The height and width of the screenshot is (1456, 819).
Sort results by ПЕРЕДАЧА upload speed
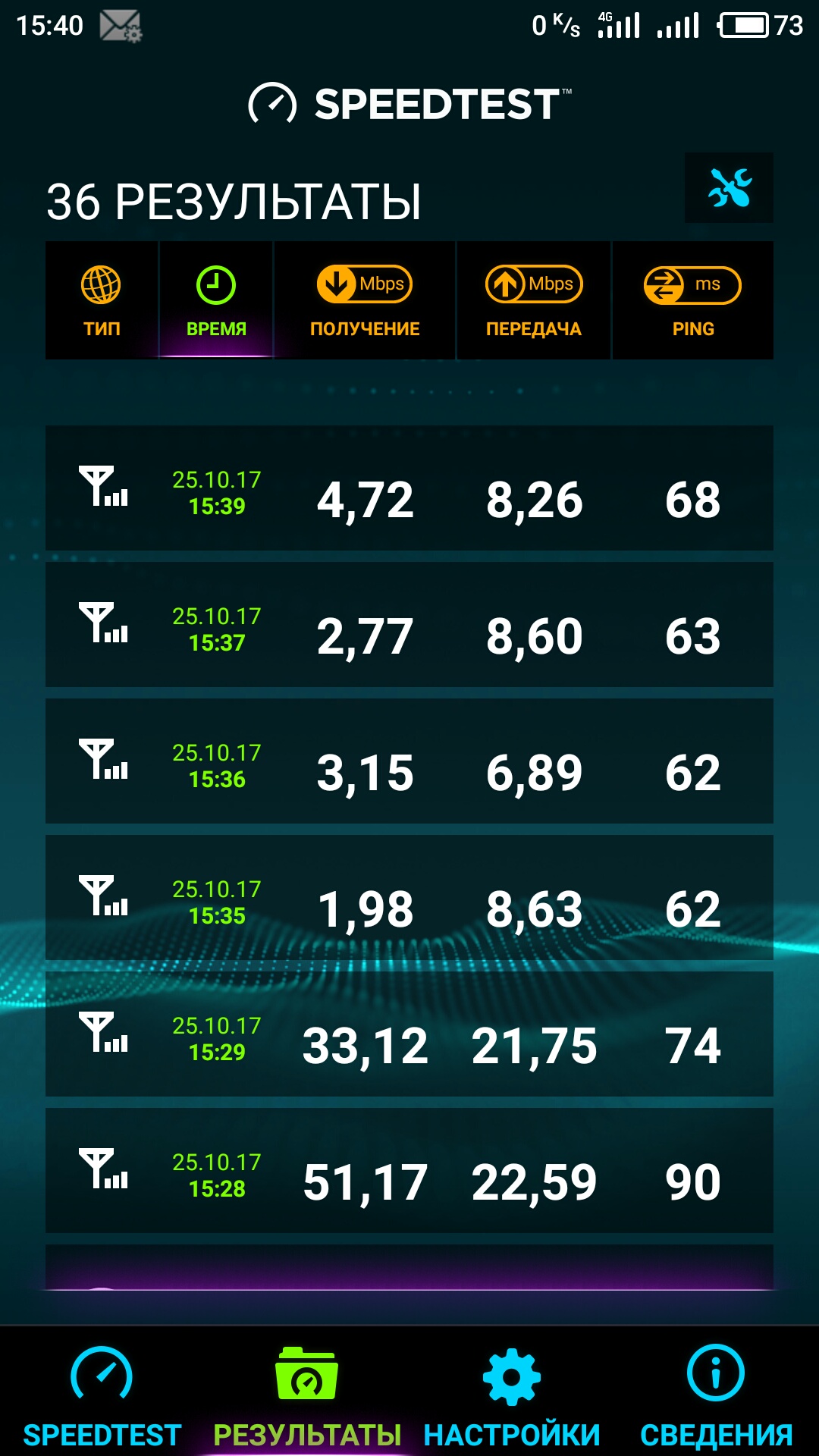coord(534,300)
